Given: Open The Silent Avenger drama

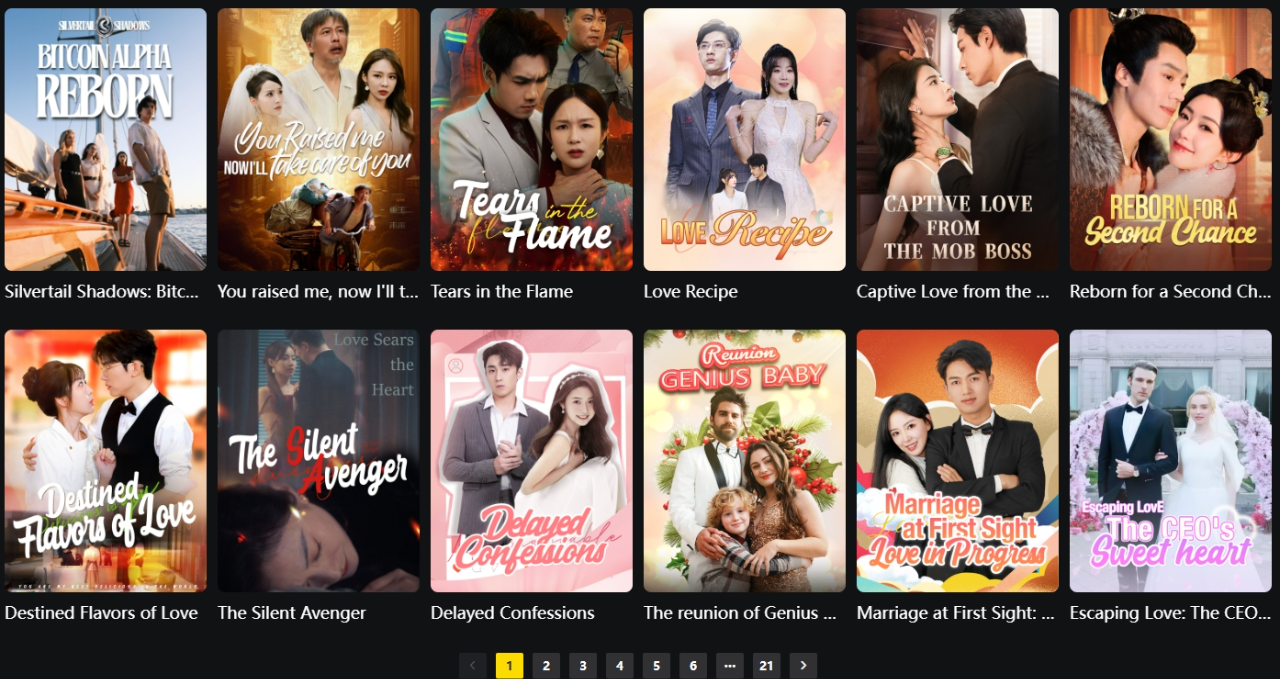Looking at the screenshot, I should pos(318,460).
